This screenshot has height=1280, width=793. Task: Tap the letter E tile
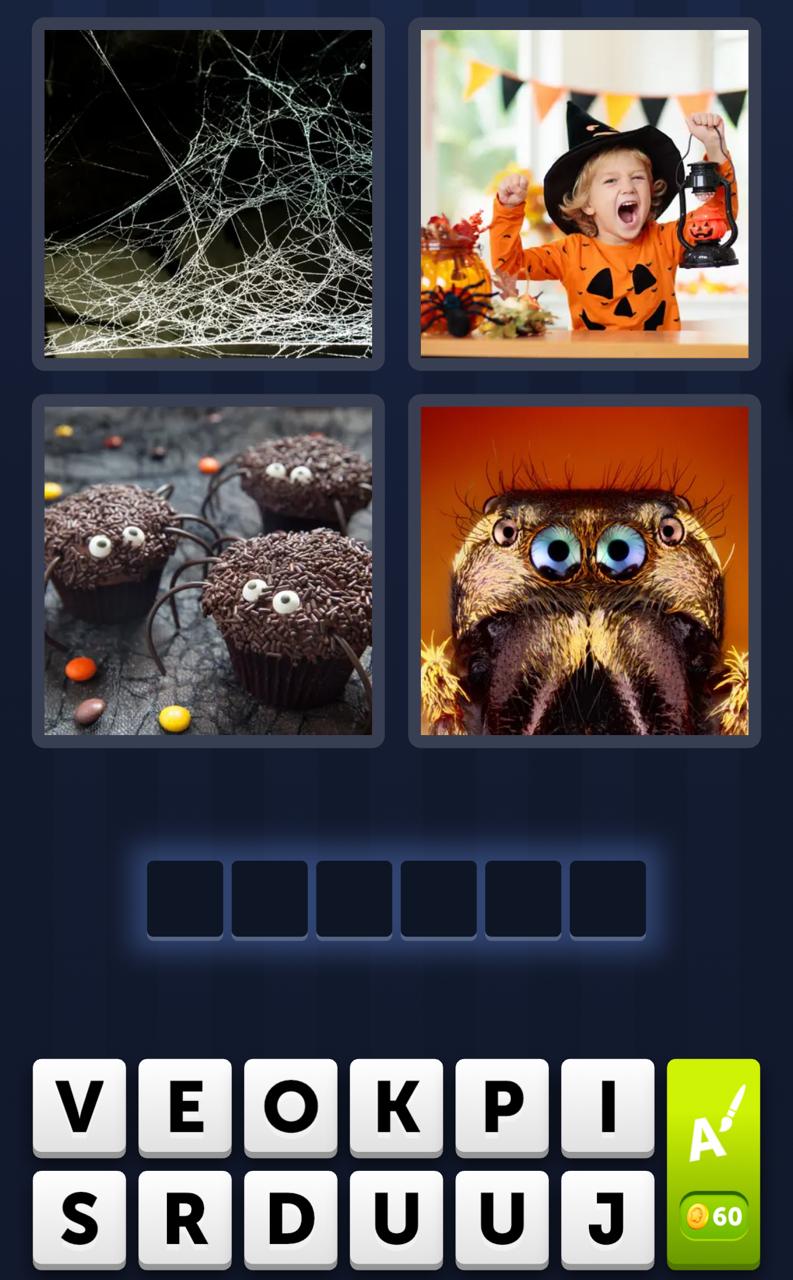coord(185,1106)
